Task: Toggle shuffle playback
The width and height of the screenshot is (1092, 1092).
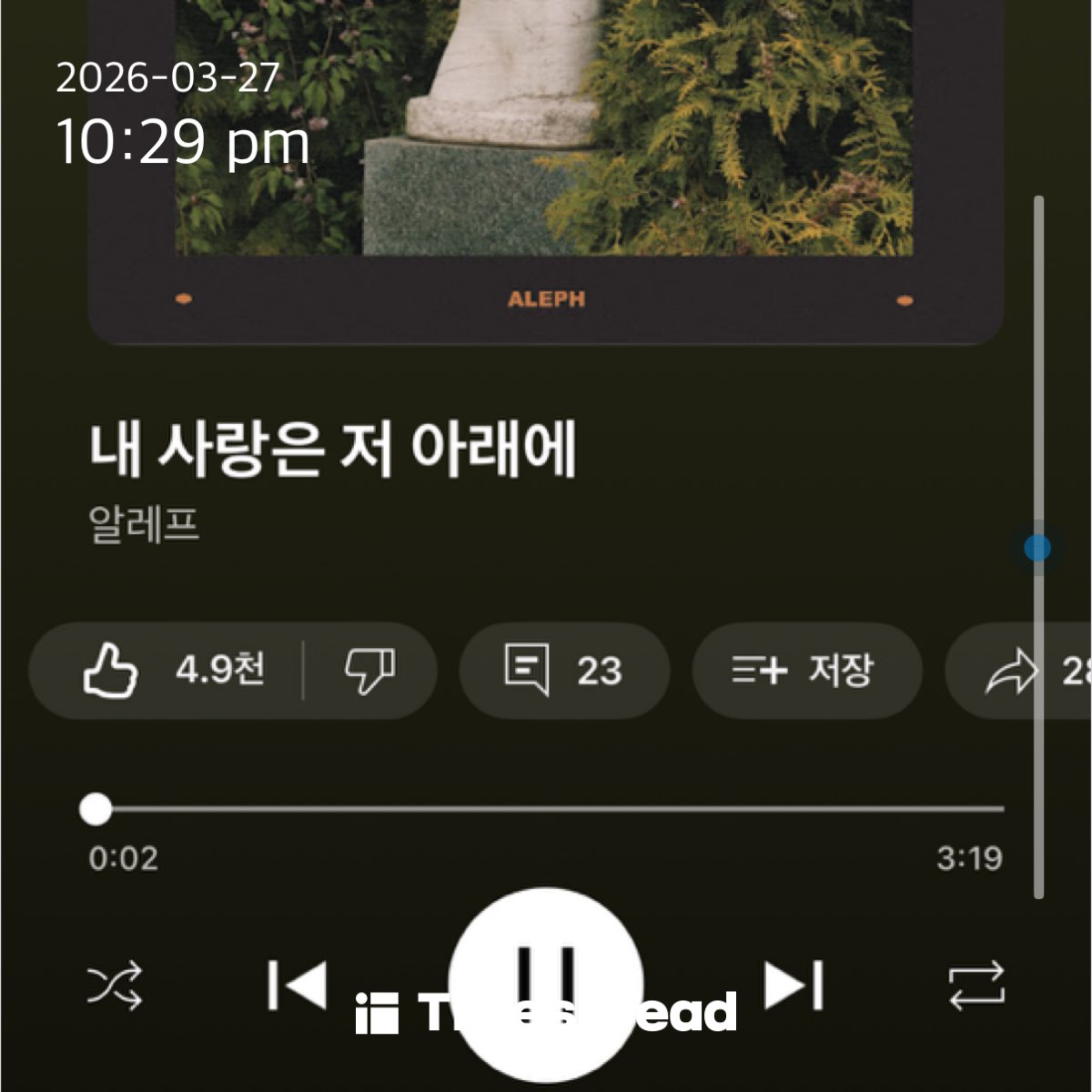Action: pyautogui.click(x=115, y=986)
